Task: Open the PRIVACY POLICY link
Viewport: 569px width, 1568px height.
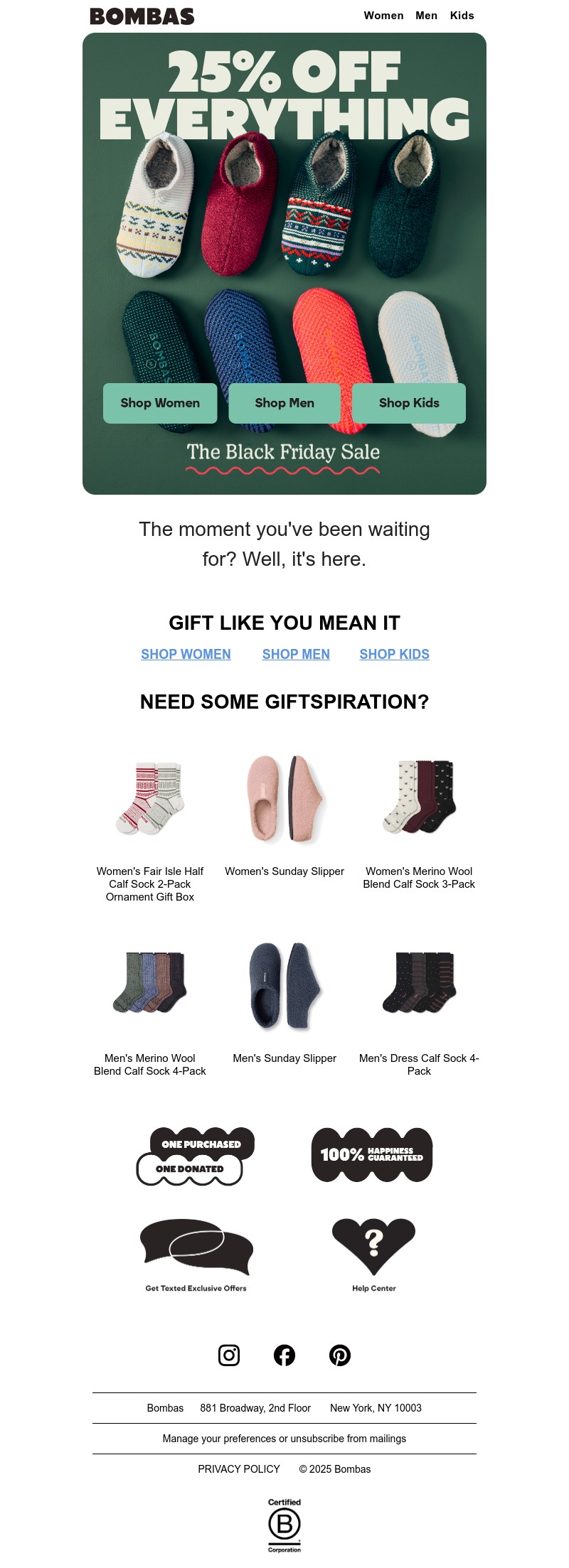Action: 239,1469
